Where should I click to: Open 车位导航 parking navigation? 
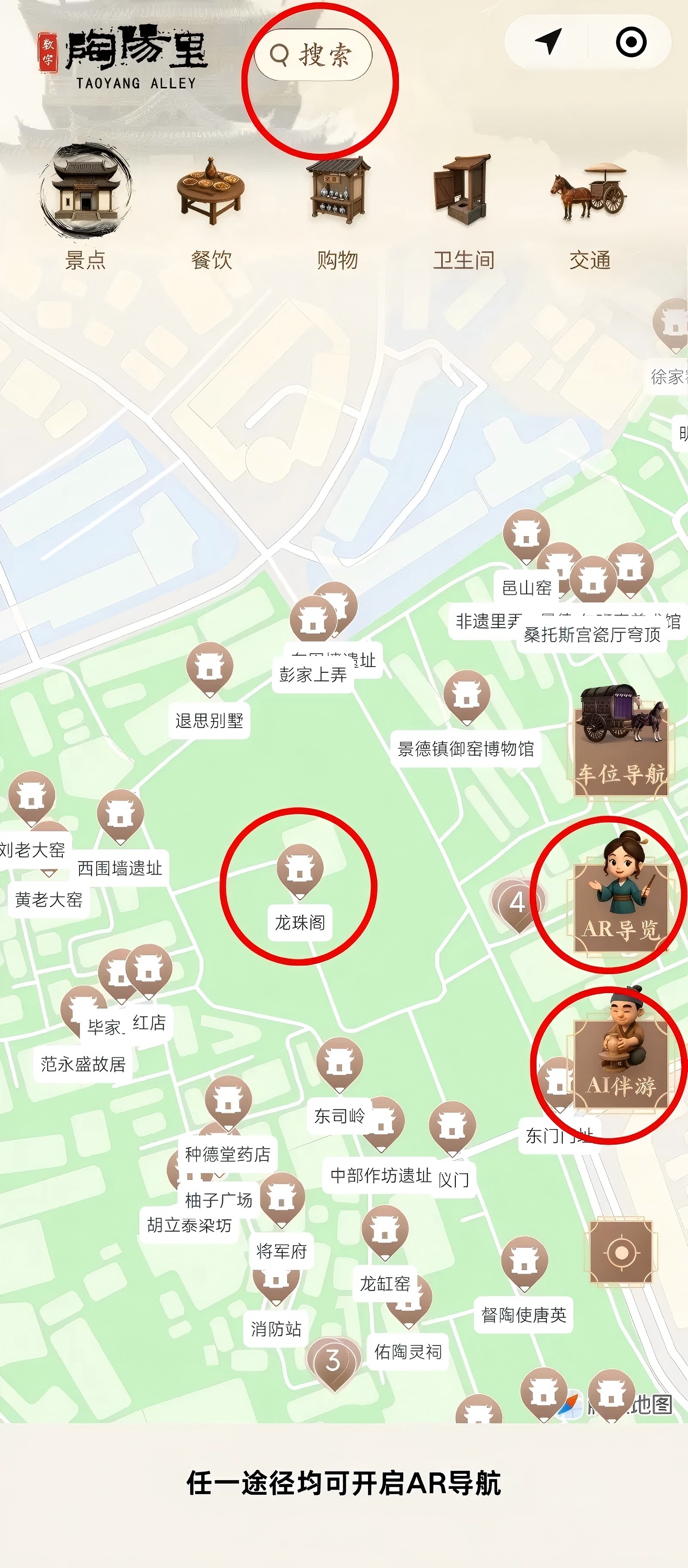click(621, 743)
